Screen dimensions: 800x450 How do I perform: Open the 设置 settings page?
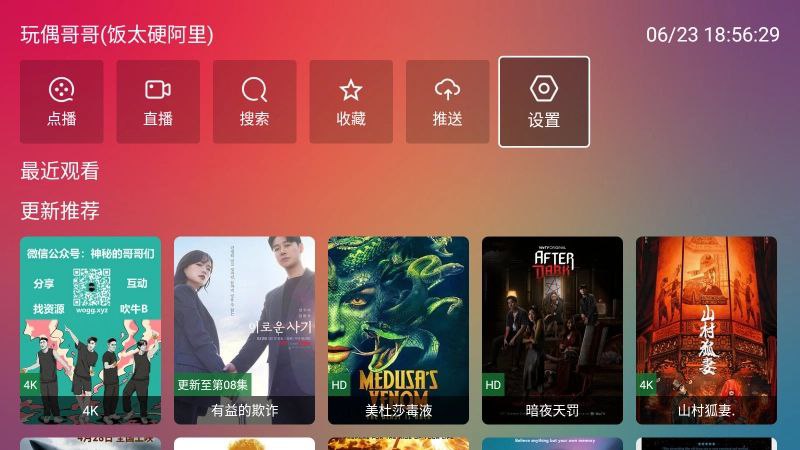click(x=544, y=102)
